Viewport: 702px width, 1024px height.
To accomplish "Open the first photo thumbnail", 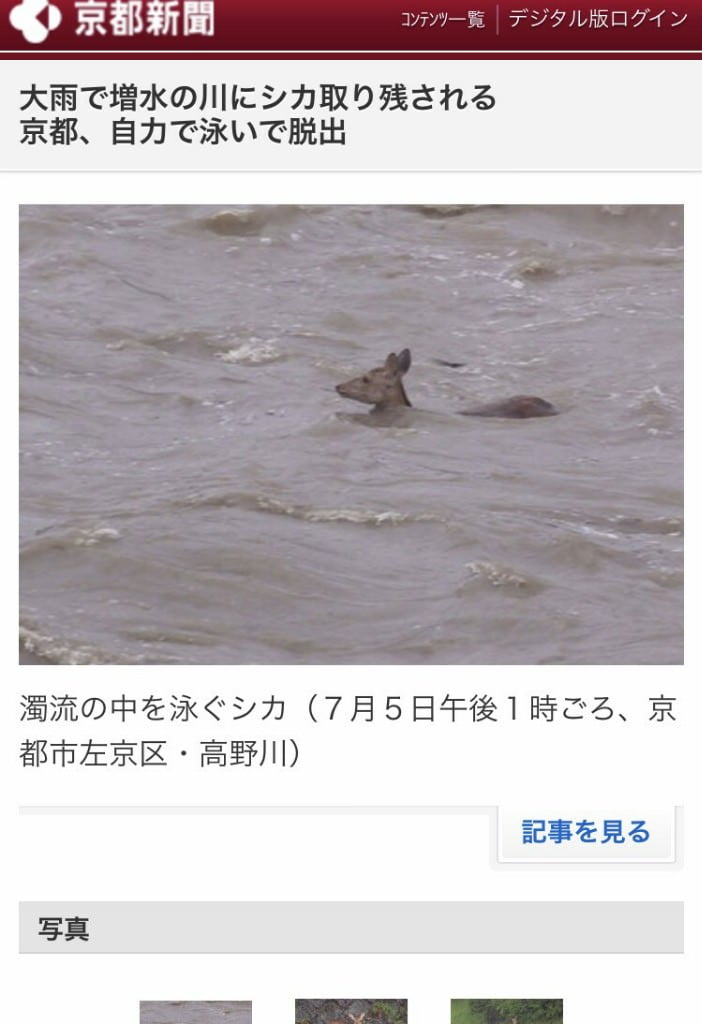I will tap(196, 1011).
